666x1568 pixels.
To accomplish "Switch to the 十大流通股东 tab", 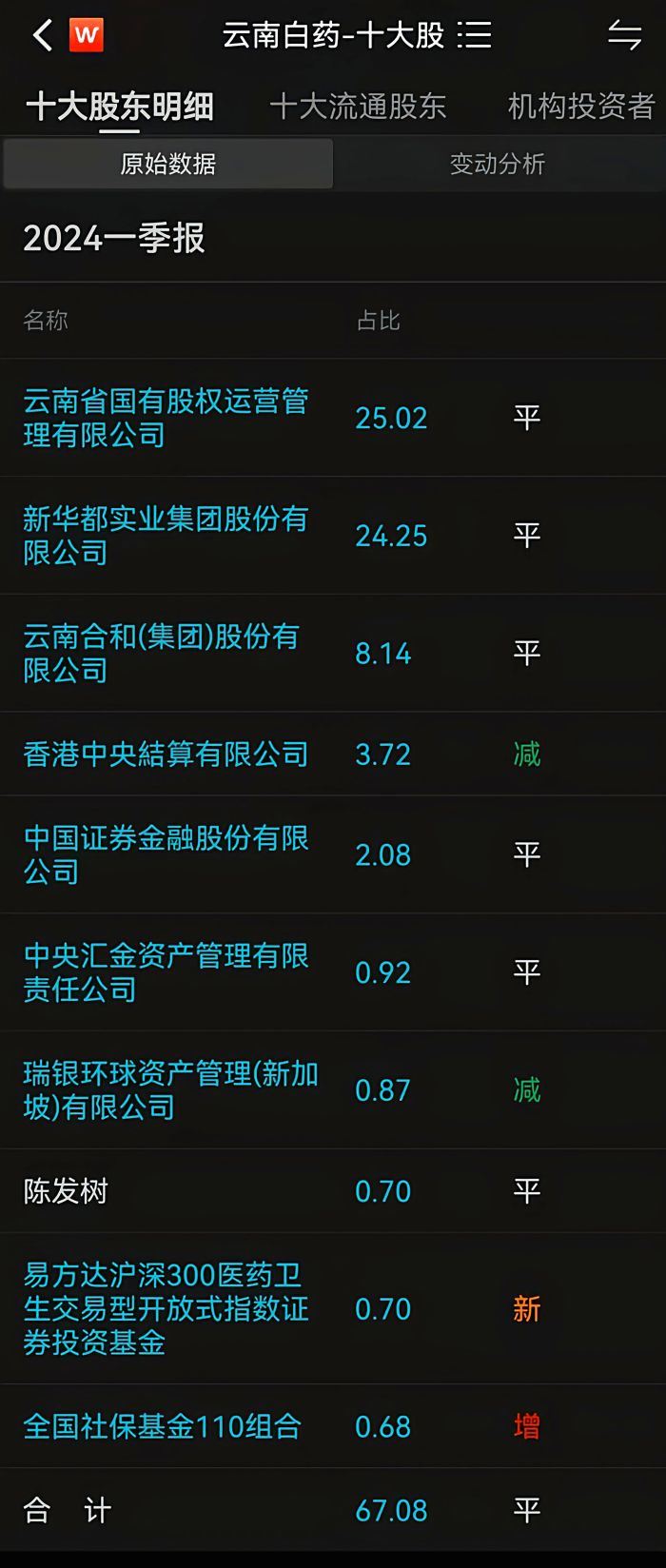I will (358, 107).
